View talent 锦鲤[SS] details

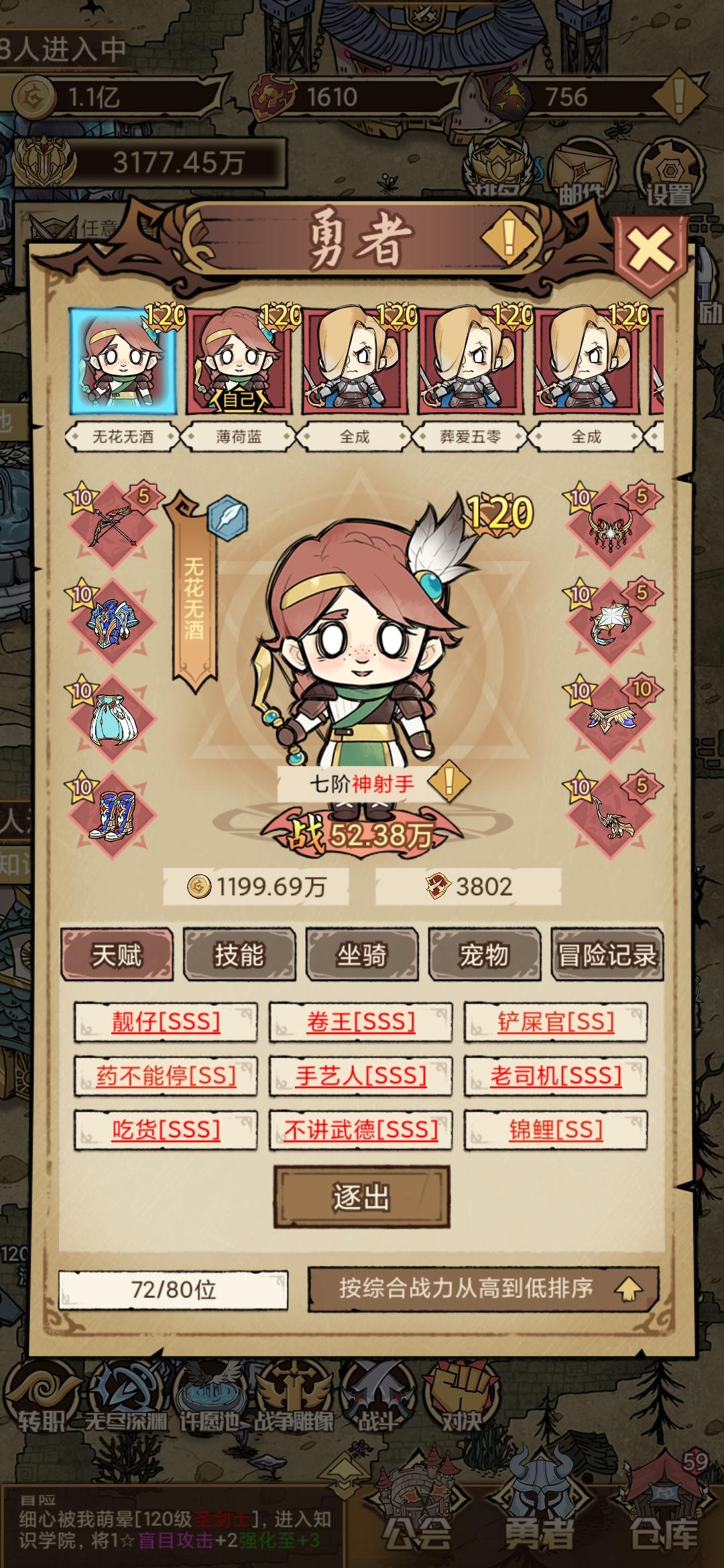[556, 1130]
